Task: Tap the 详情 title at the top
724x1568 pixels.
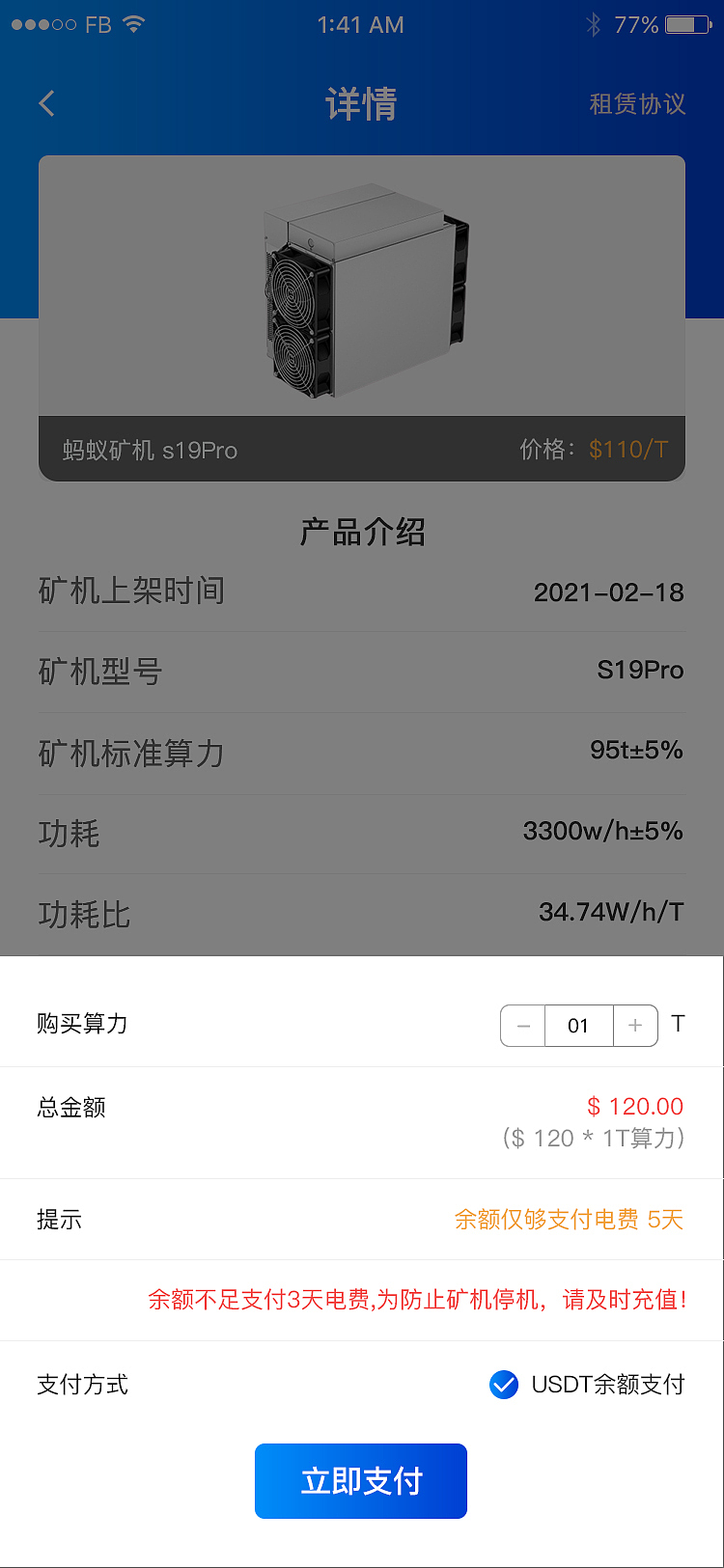Action: tap(361, 104)
